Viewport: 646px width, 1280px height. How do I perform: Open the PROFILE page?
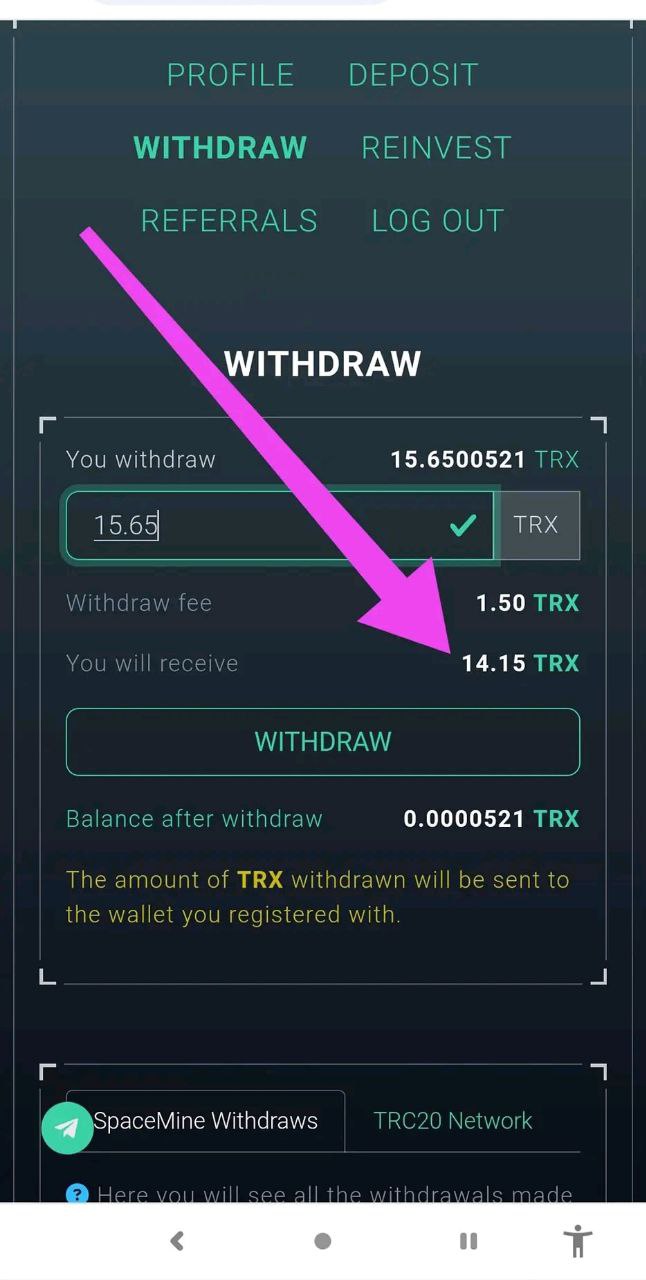click(x=230, y=75)
